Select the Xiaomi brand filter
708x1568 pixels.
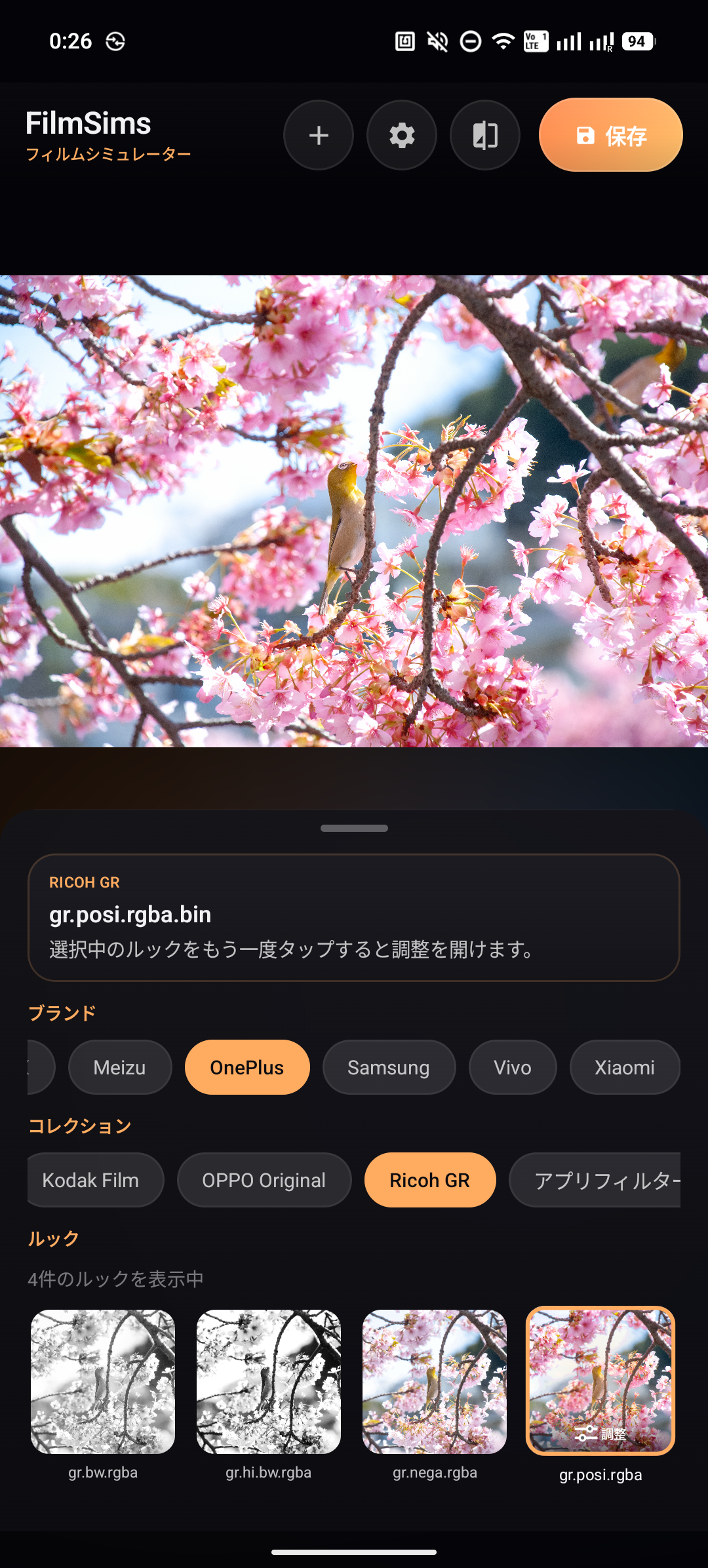(624, 1067)
